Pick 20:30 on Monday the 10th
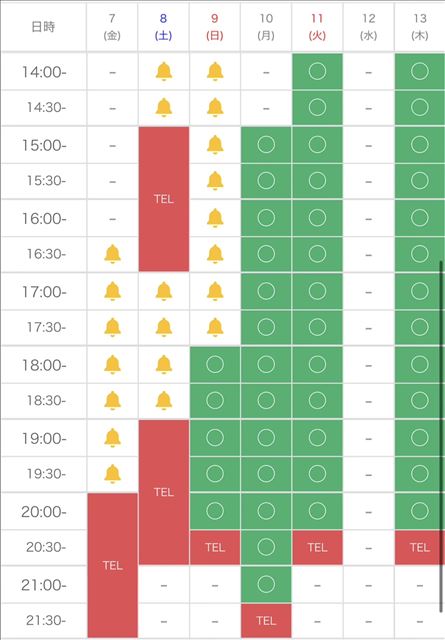The height and width of the screenshot is (640, 445). coord(266,547)
